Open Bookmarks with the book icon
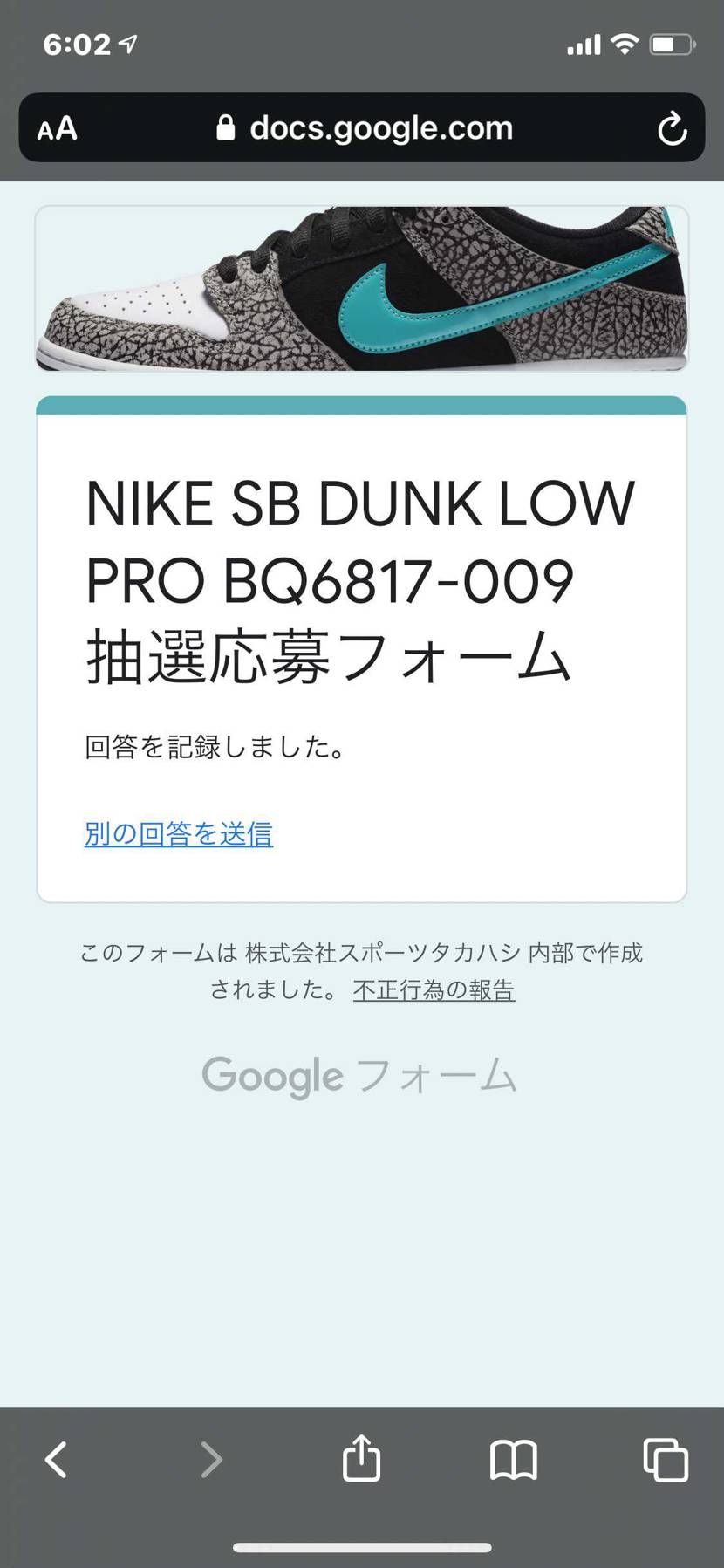 [514, 1458]
